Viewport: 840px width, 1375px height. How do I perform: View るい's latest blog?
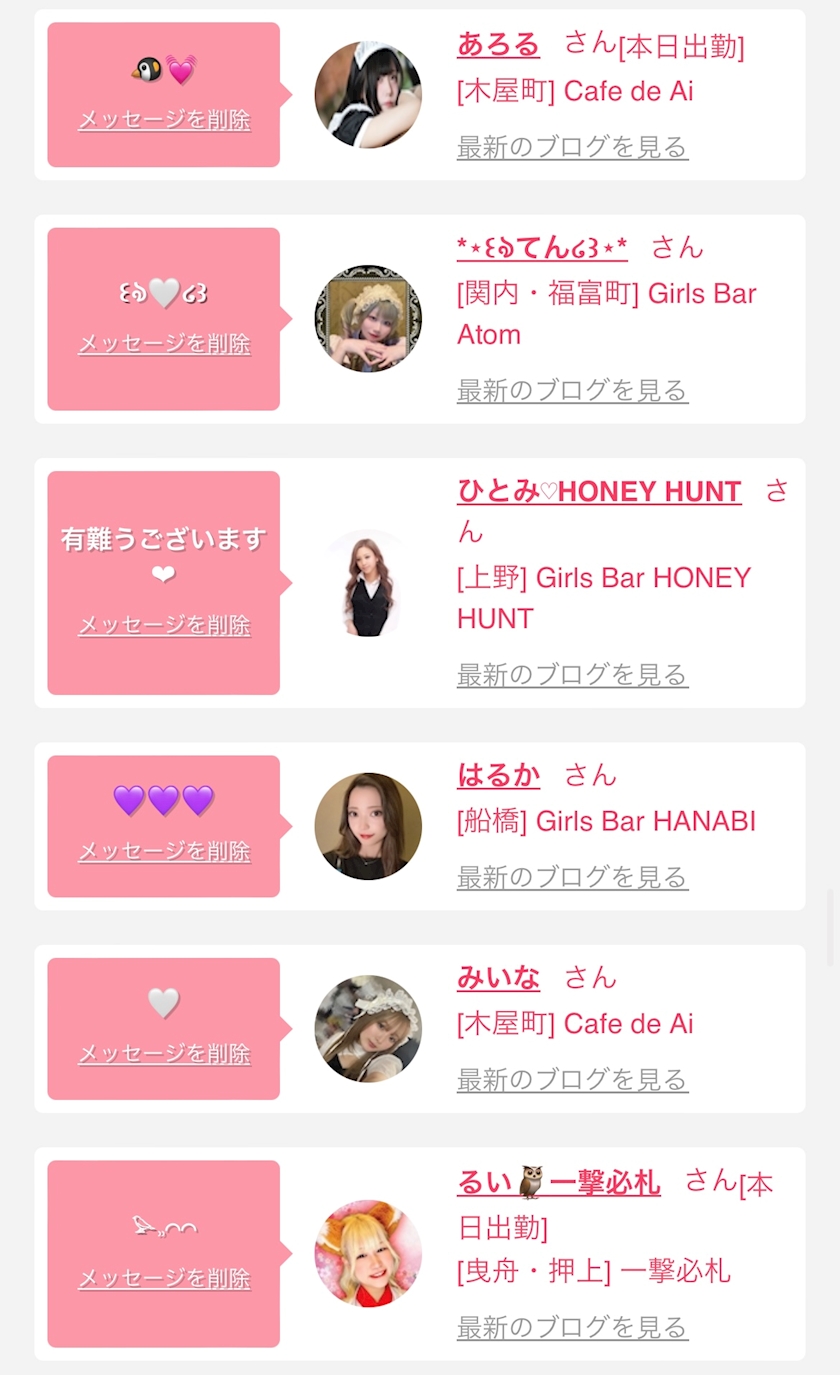click(x=572, y=1327)
